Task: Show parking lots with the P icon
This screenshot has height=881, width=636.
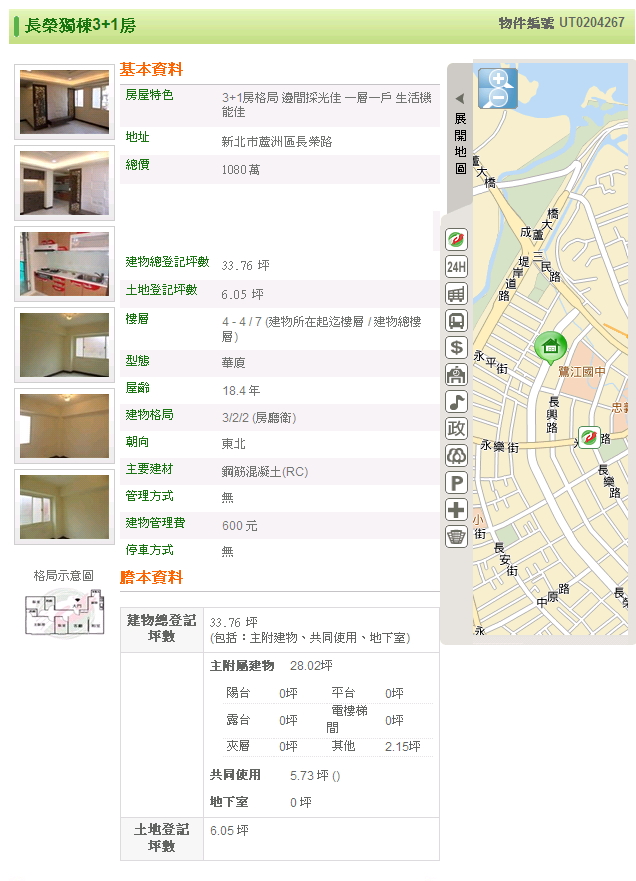Action: point(456,483)
